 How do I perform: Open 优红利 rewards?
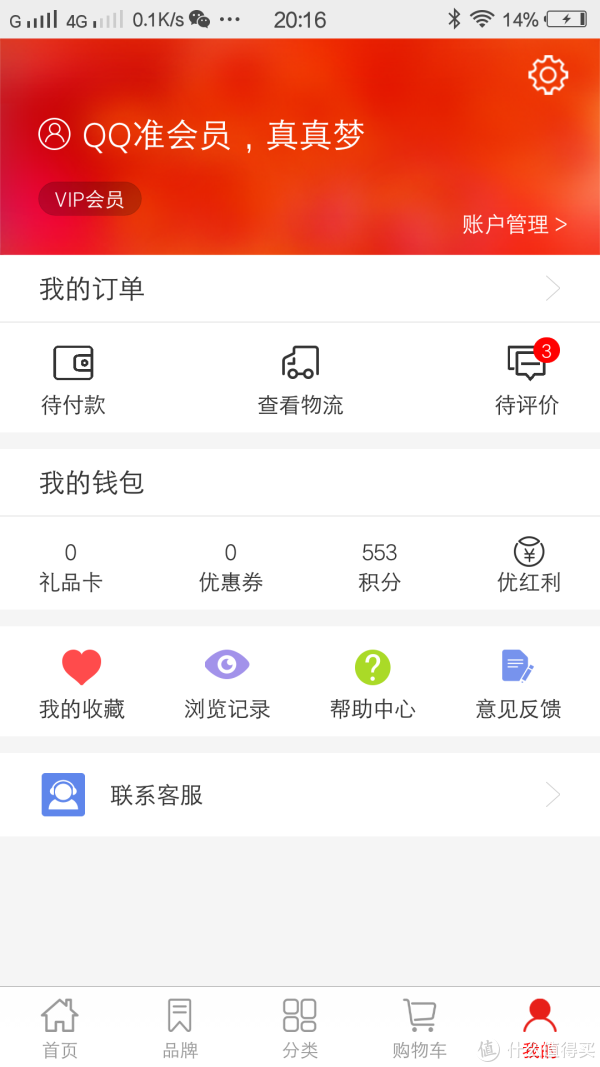point(529,565)
